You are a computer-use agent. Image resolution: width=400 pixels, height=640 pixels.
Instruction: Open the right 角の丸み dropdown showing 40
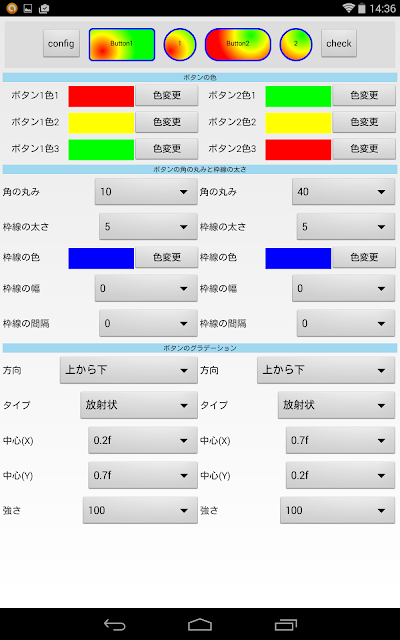click(x=344, y=192)
